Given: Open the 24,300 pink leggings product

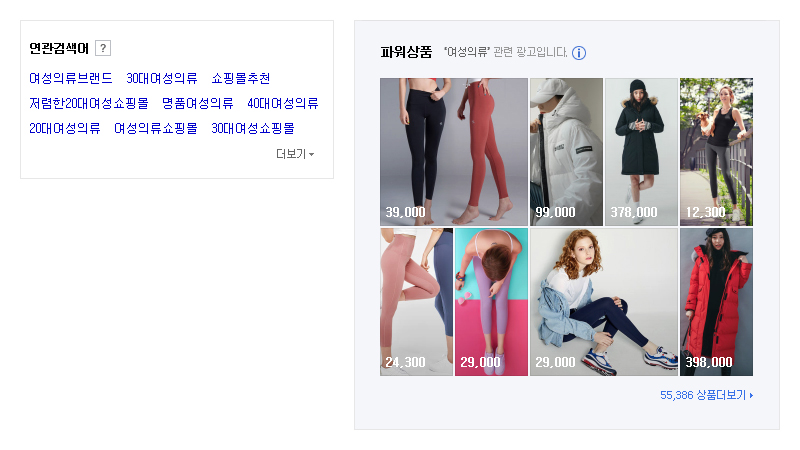Looking at the screenshot, I should (416, 300).
